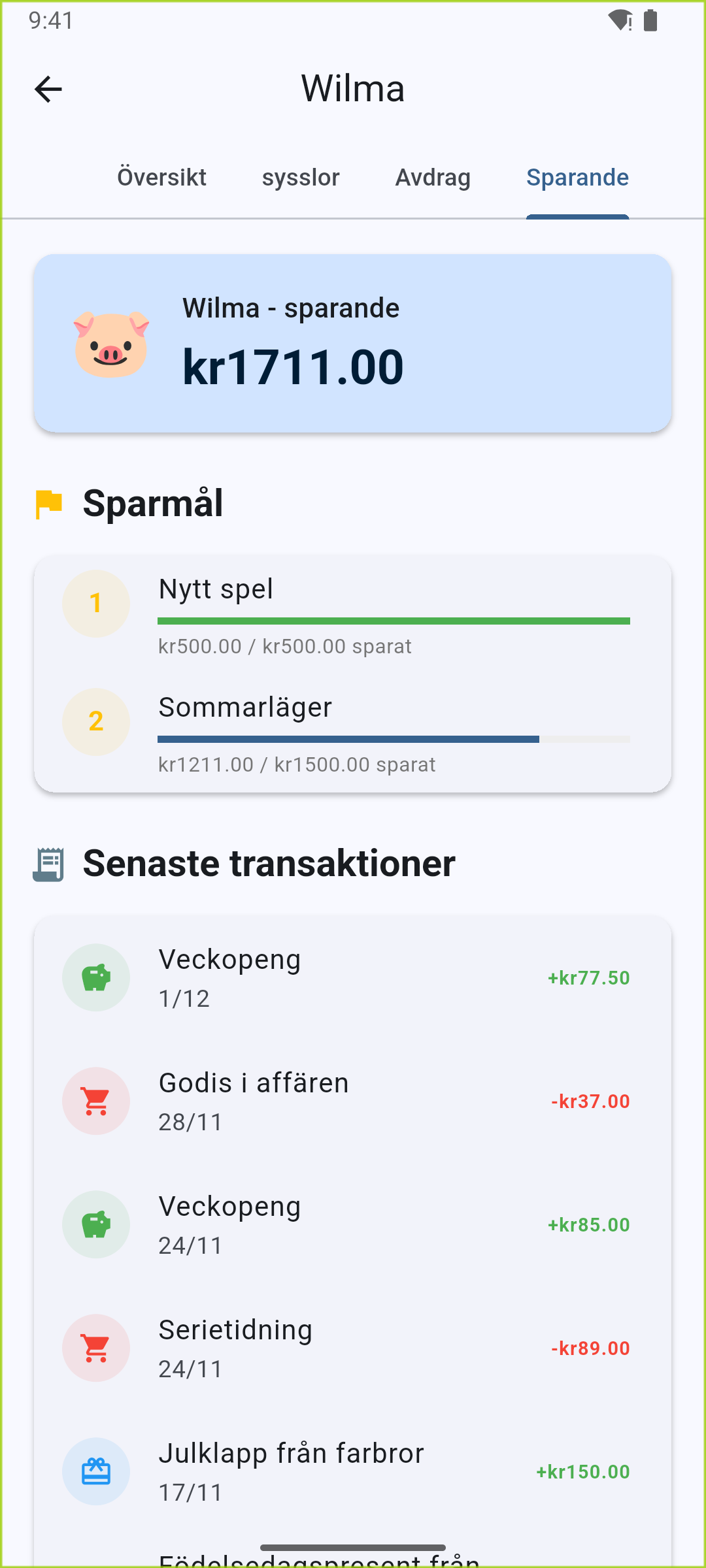
Task: Tap the blue gift icon for Julklapp från farbror
Action: coord(95,1472)
